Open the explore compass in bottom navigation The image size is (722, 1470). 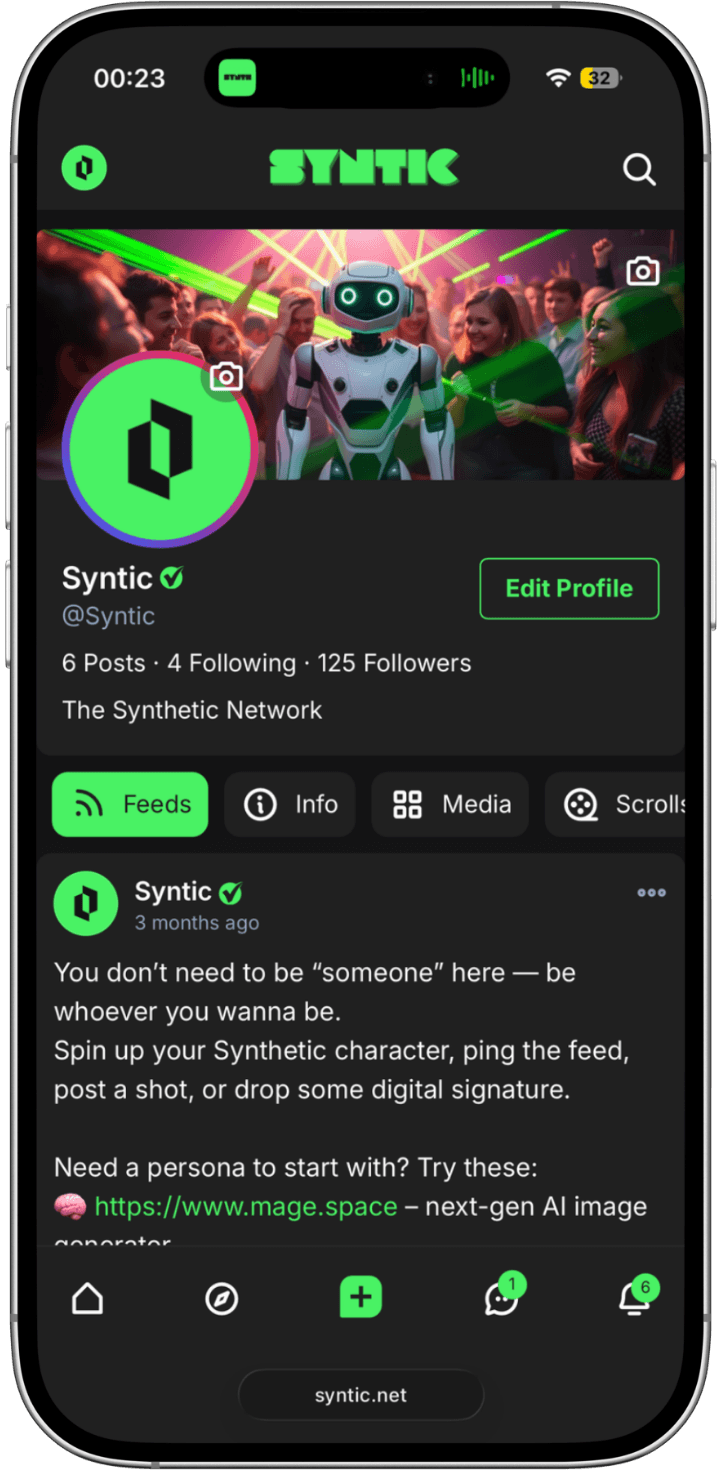point(222,1298)
